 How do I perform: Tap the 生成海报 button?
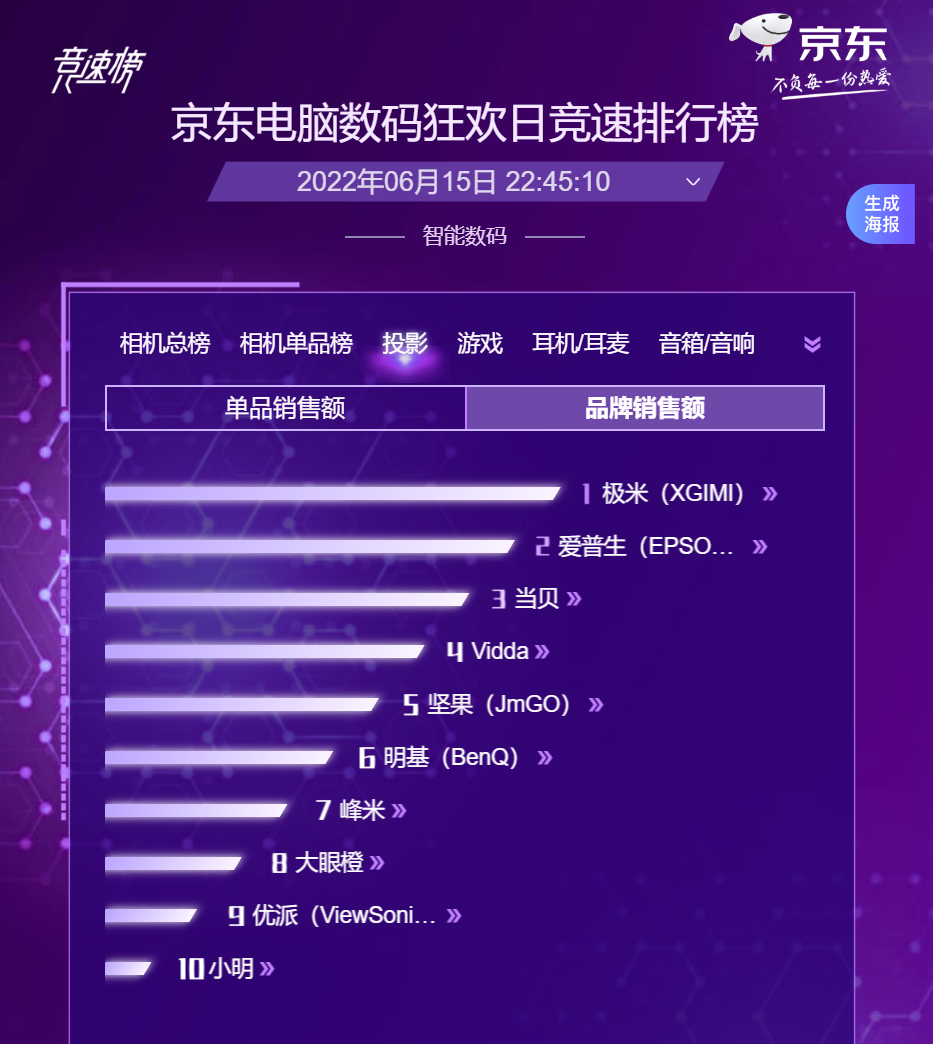(881, 214)
